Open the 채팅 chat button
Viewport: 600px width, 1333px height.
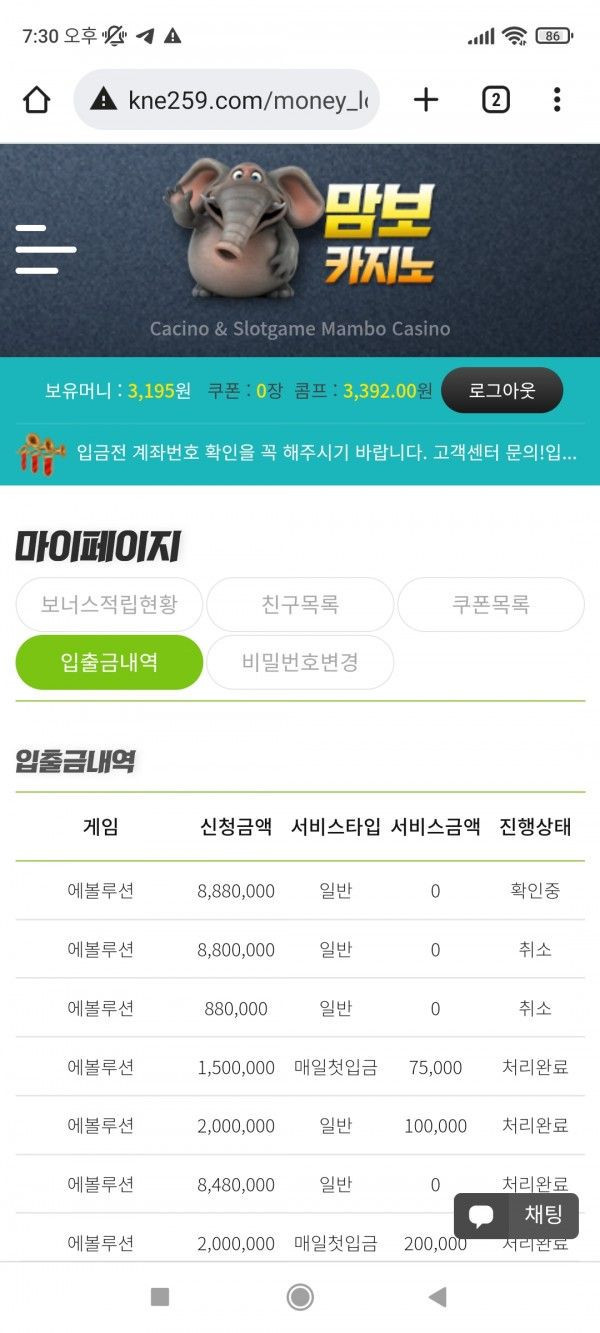[x=516, y=1216]
